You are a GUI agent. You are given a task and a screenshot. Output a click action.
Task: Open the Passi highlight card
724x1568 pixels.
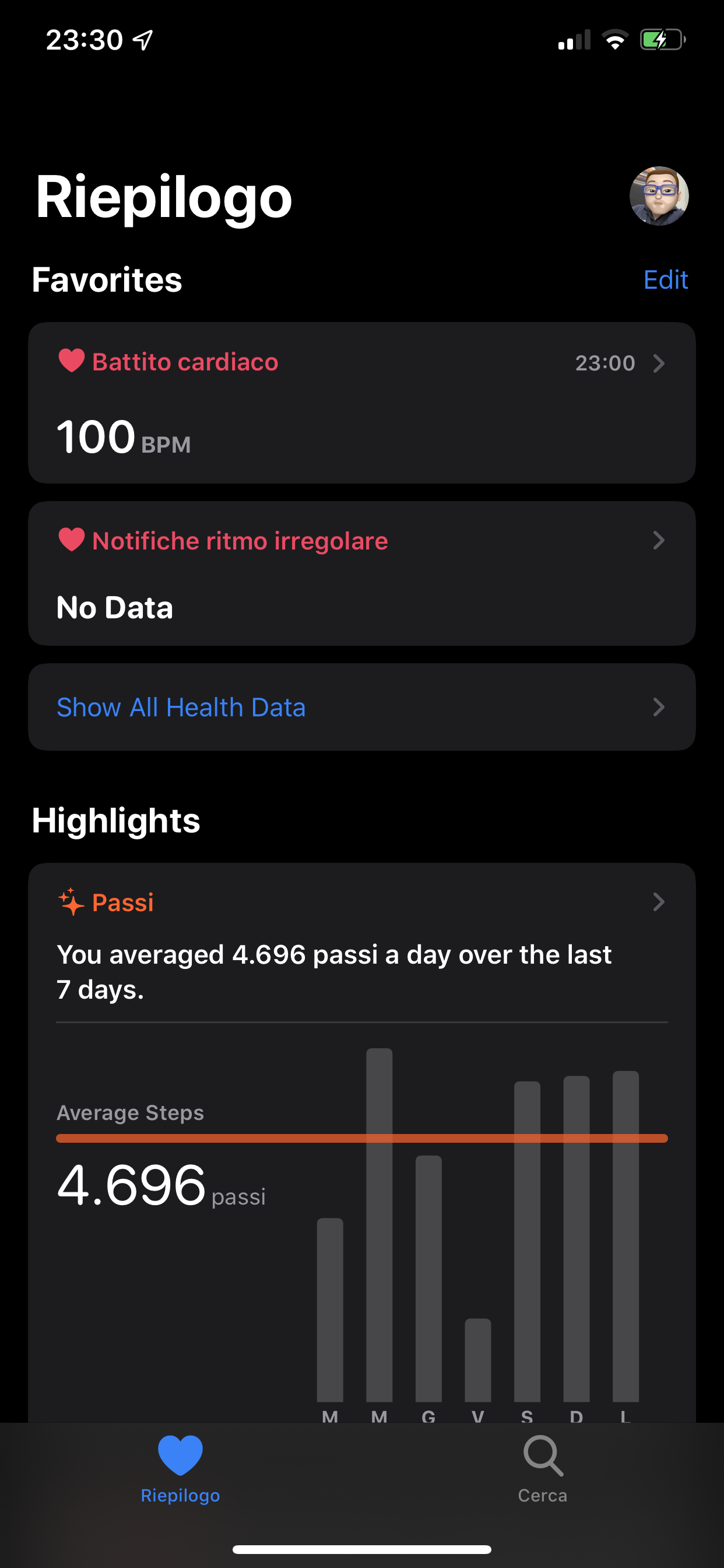[x=362, y=1143]
